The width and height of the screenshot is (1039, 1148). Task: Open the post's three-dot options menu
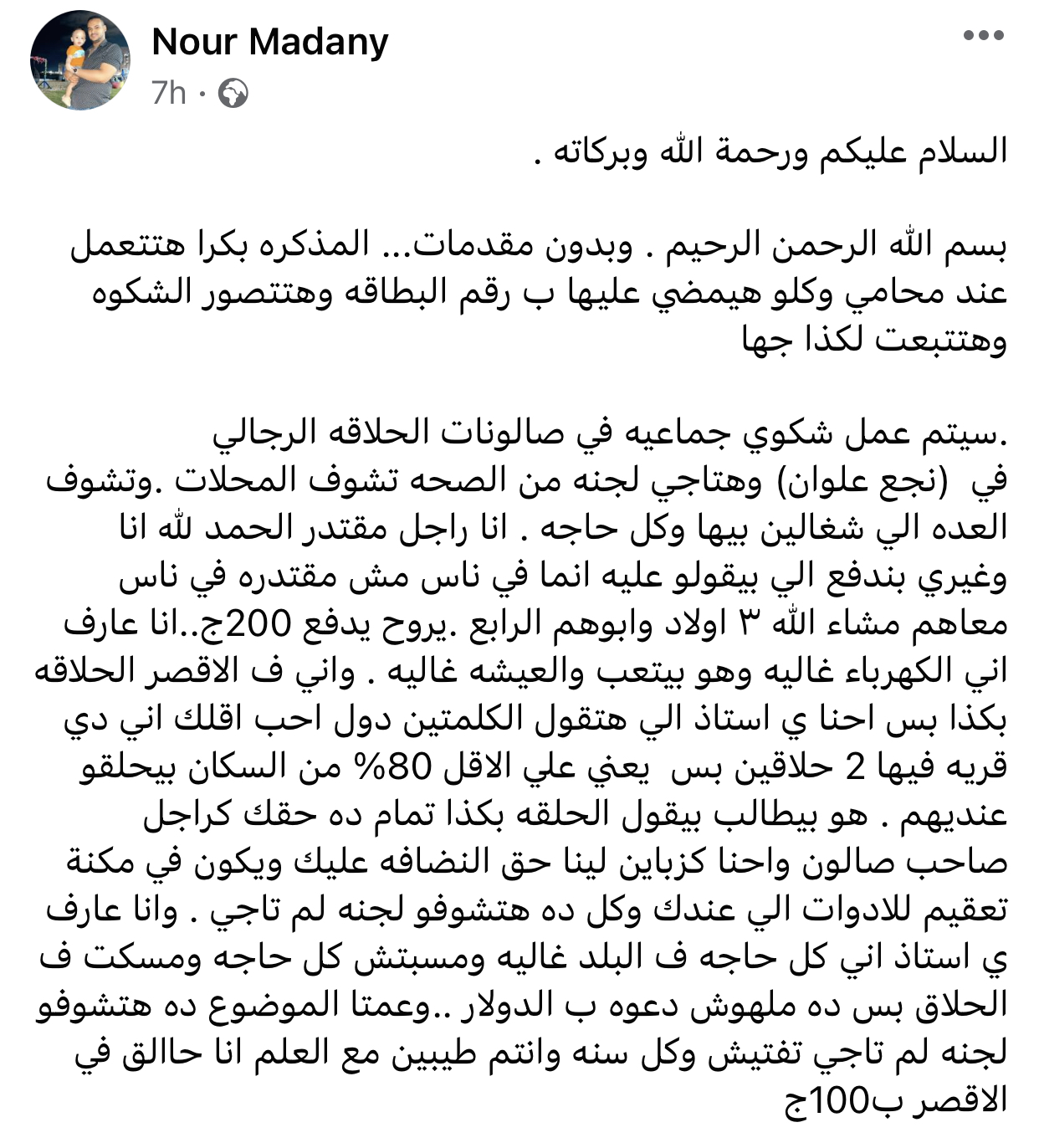click(983, 36)
